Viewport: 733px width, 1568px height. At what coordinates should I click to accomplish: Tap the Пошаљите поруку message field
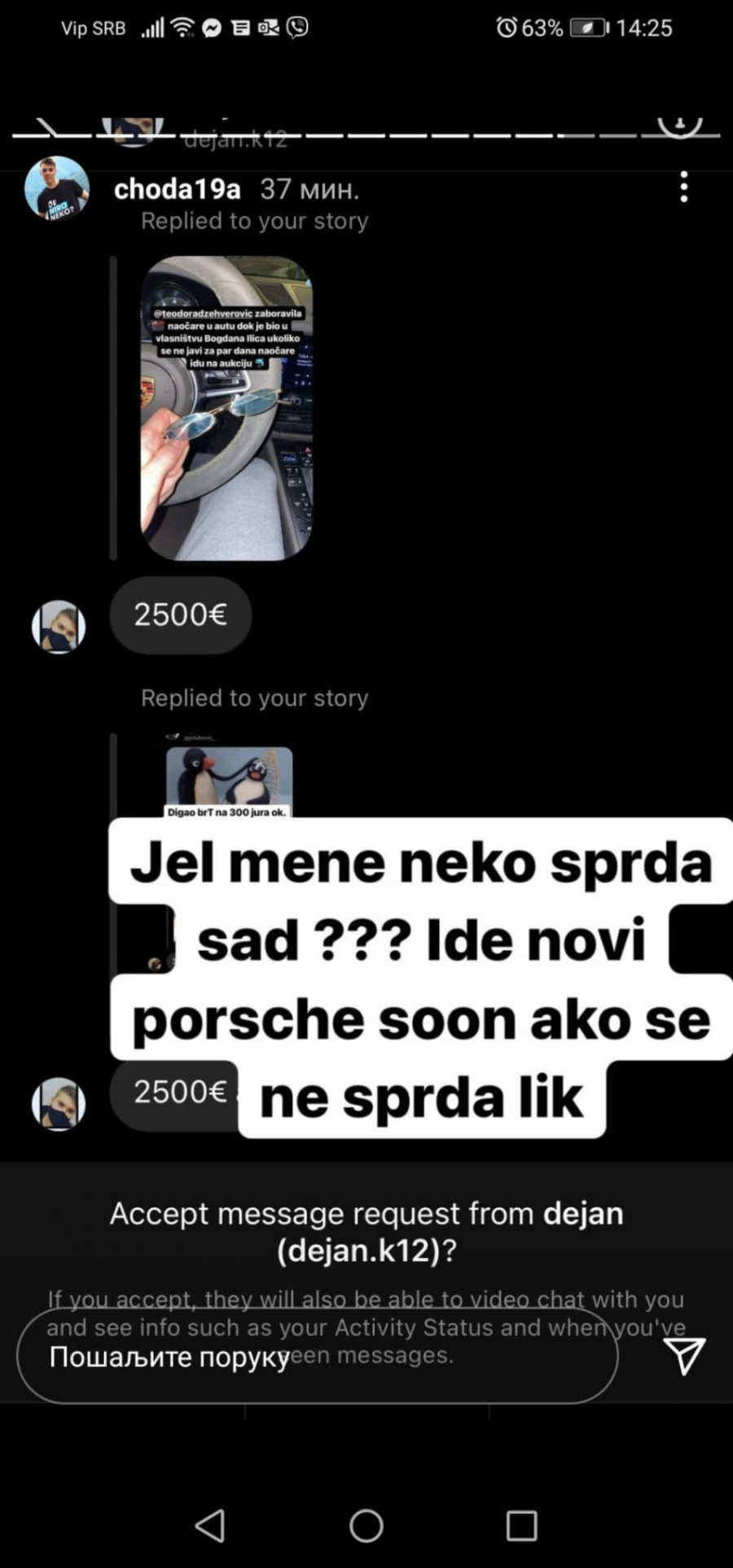click(x=317, y=1356)
